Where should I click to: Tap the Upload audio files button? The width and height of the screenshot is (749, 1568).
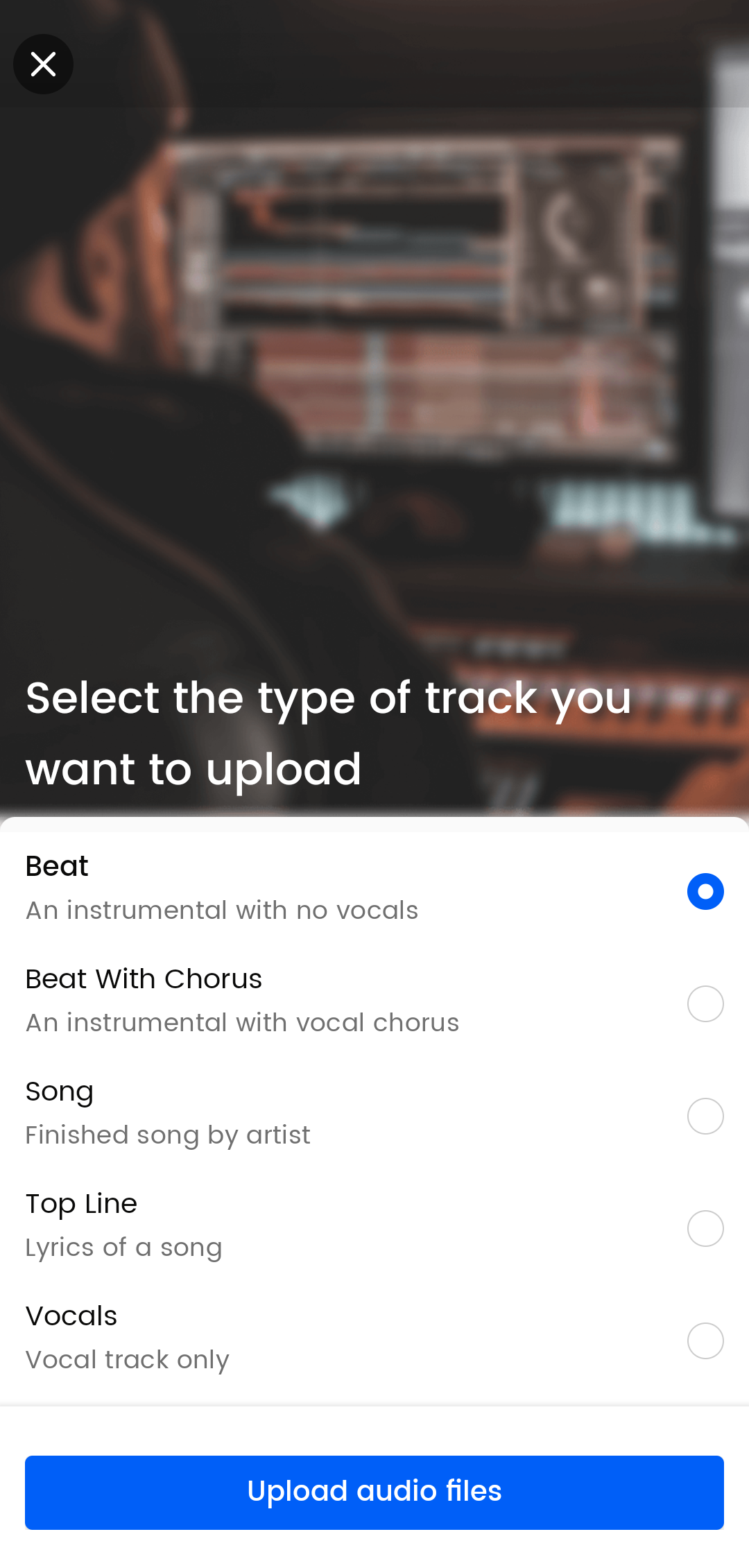[x=374, y=1492]
